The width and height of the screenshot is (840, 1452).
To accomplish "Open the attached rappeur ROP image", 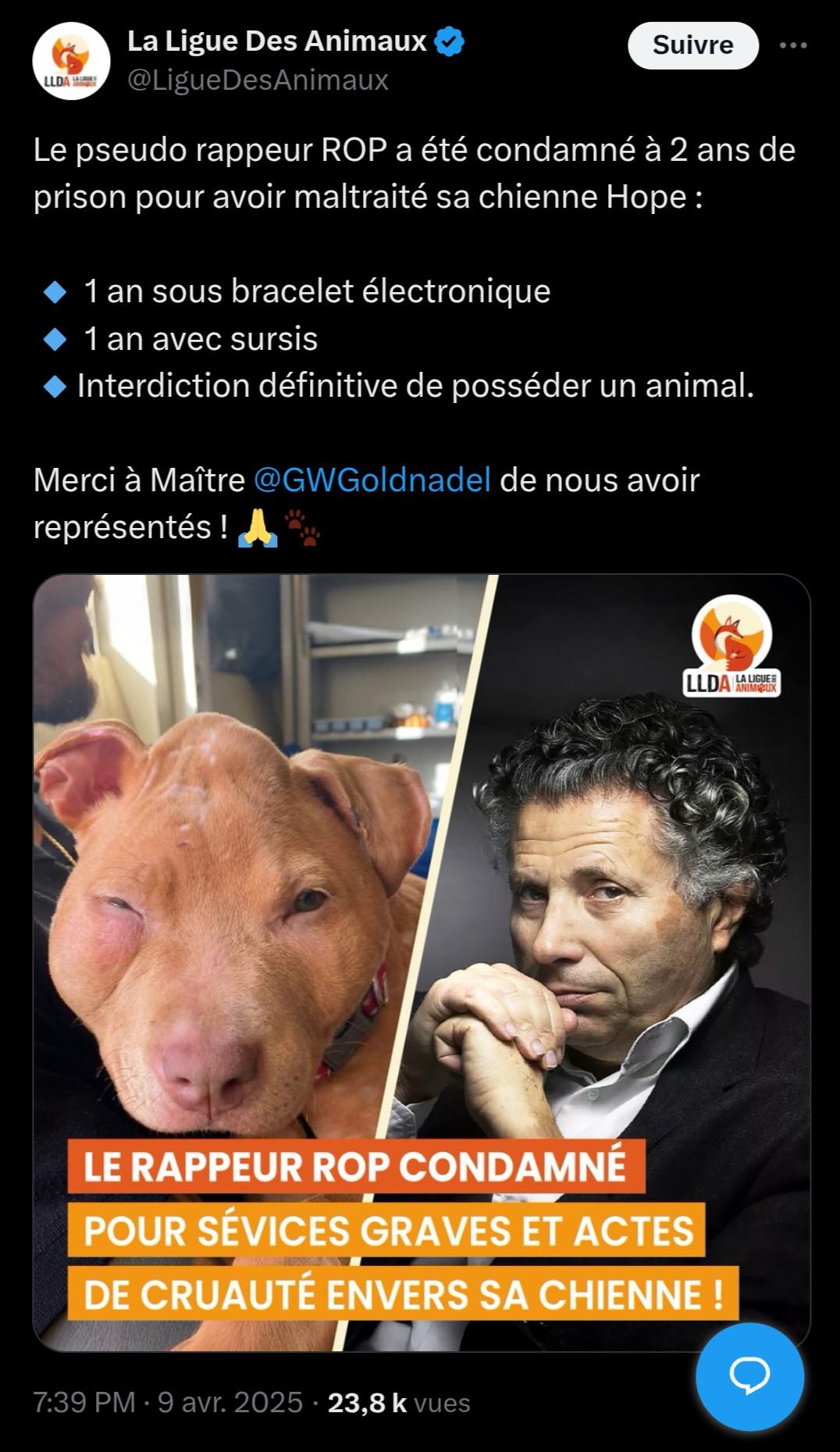I will 422,962.
